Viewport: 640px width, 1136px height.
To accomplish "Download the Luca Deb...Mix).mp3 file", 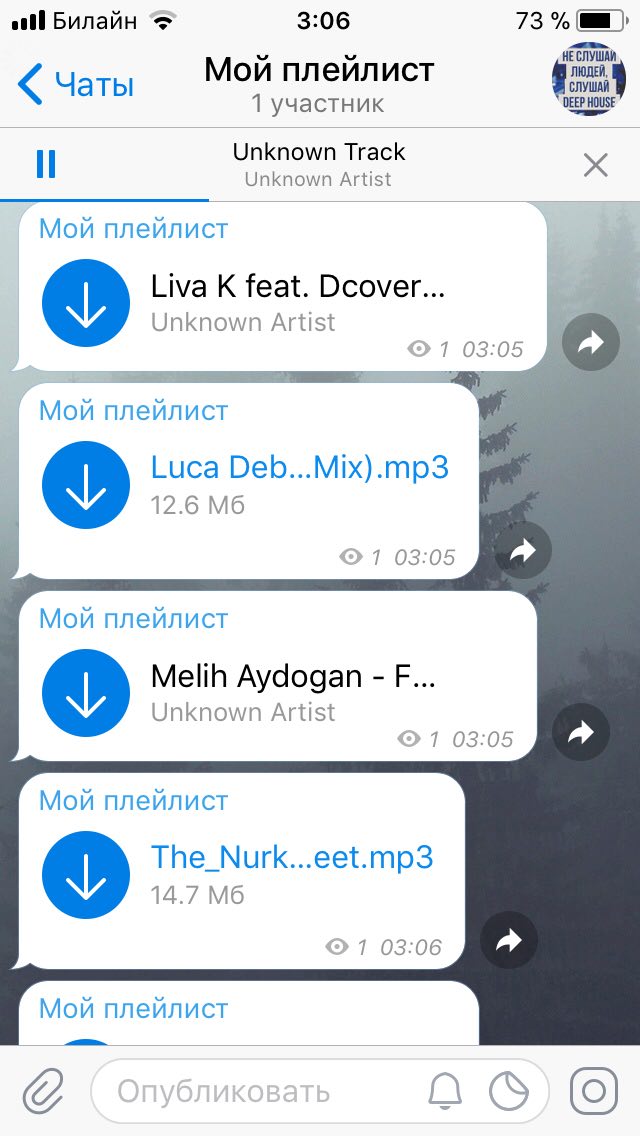I will pyautogui.click(x=86, y=485).
